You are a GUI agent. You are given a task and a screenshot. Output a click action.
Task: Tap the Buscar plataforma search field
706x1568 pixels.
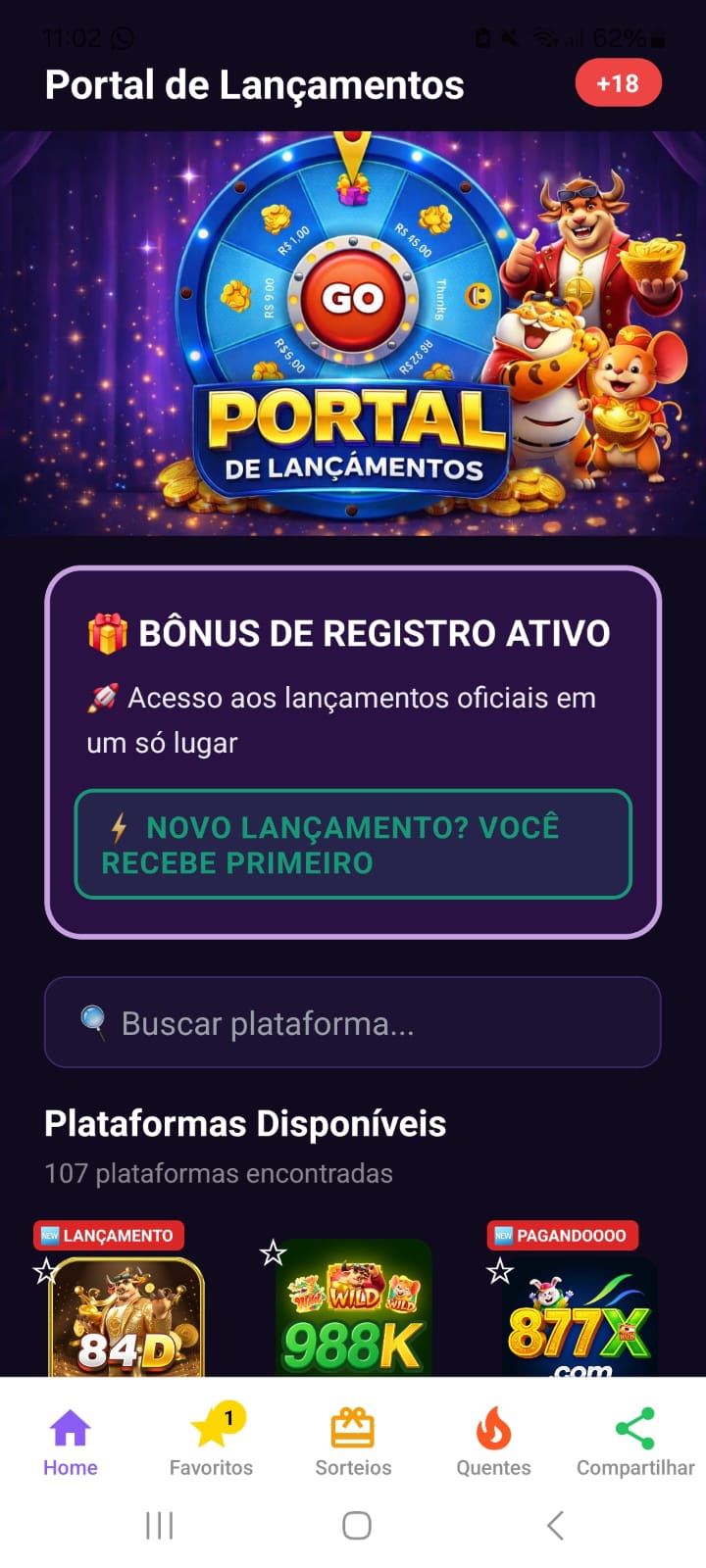pos(353,1021)
